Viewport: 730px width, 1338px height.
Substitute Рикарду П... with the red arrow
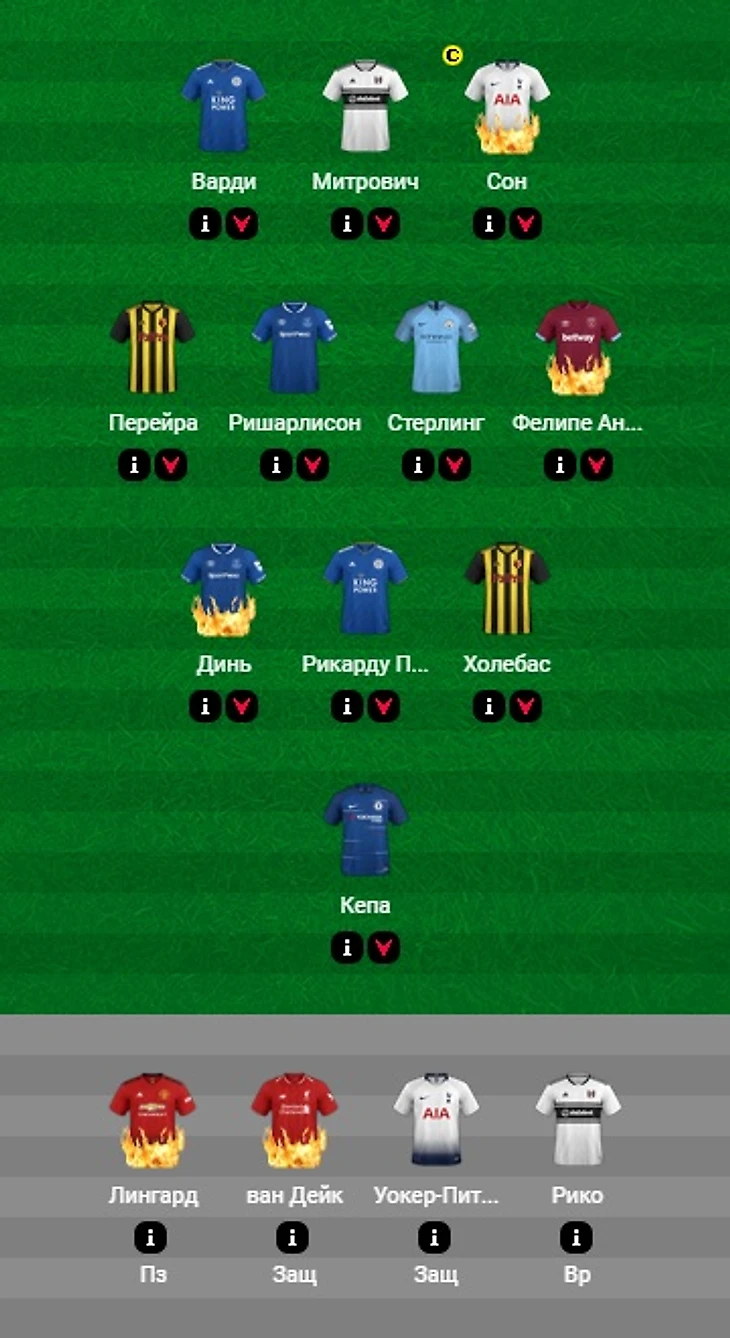click(x=383, y=707)
